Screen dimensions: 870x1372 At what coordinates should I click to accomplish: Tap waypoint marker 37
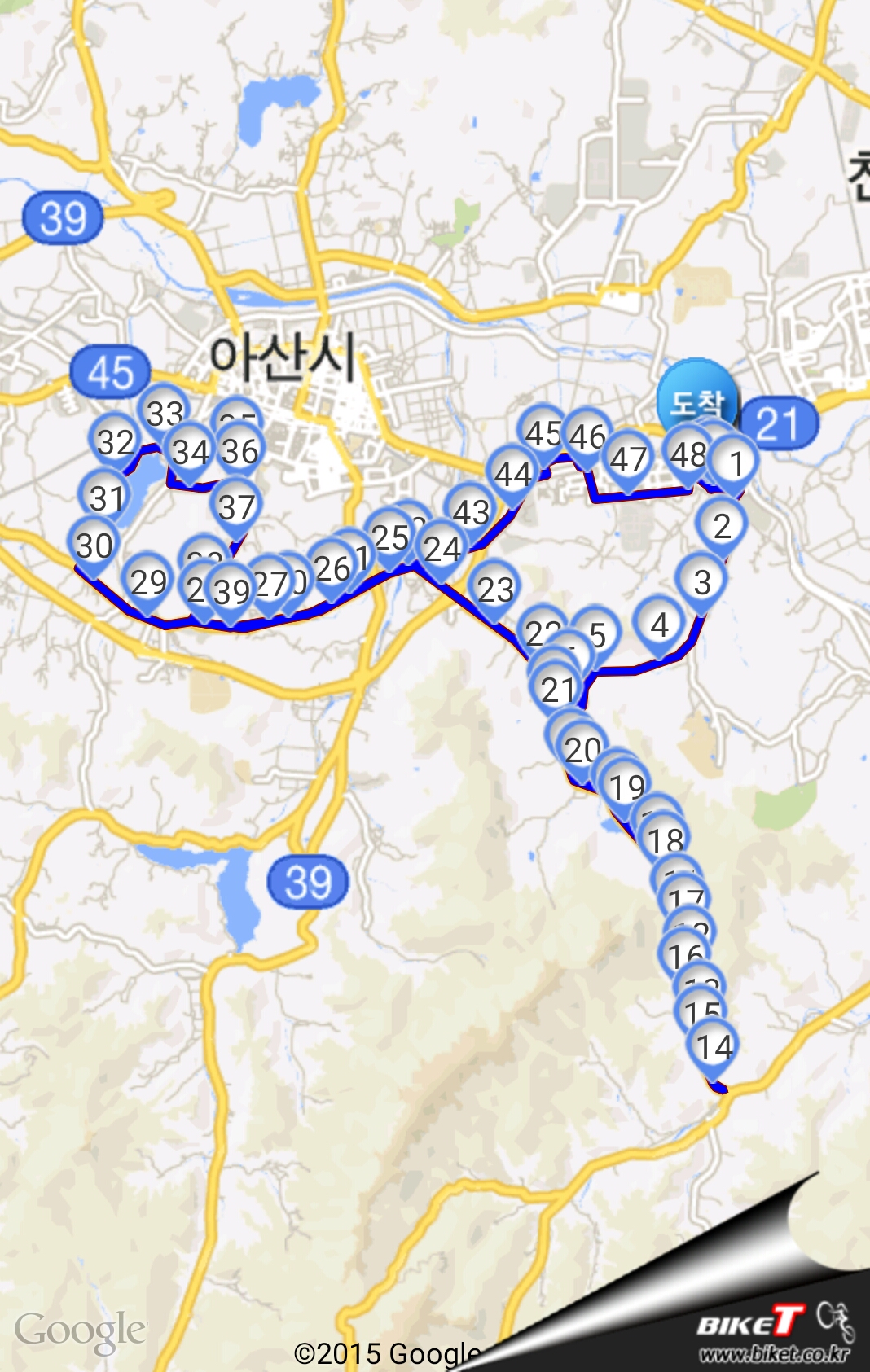pyautogui.click(x=236, y=507)
